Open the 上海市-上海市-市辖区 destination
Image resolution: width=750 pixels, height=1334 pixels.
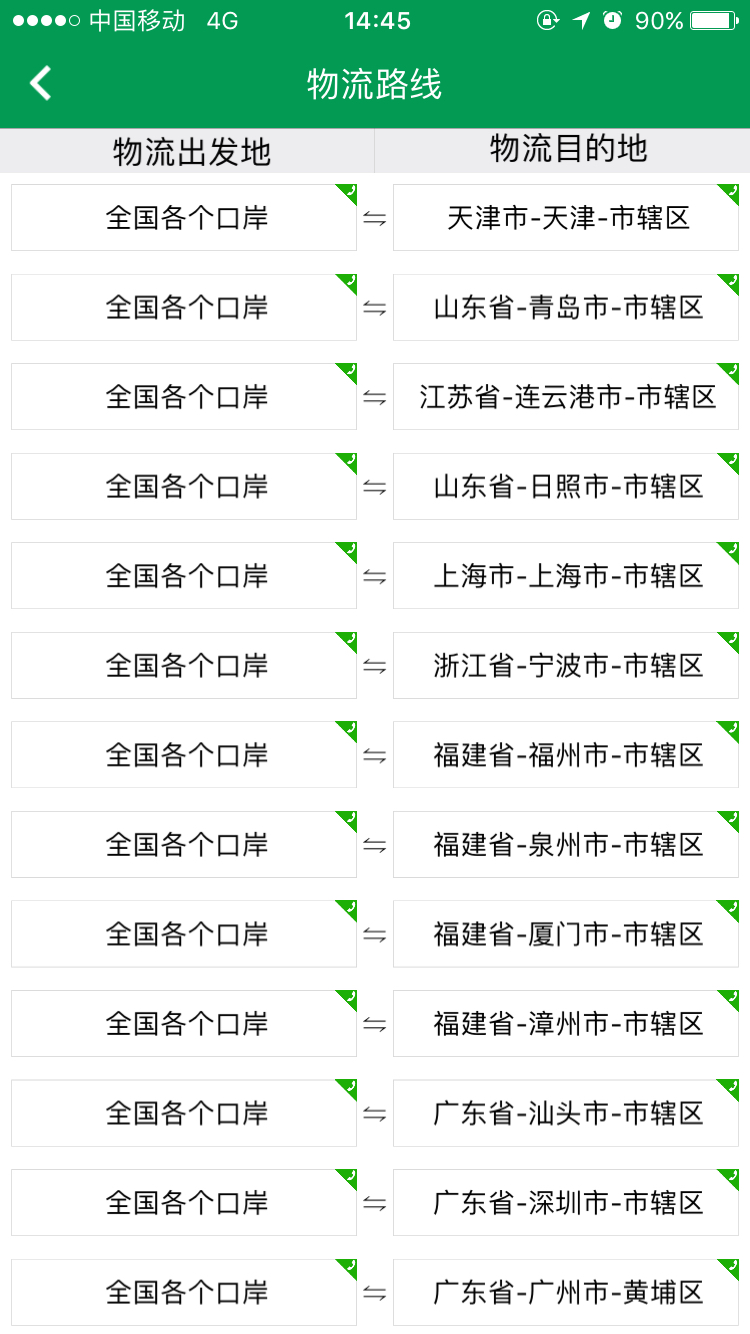tap(566, 576)
